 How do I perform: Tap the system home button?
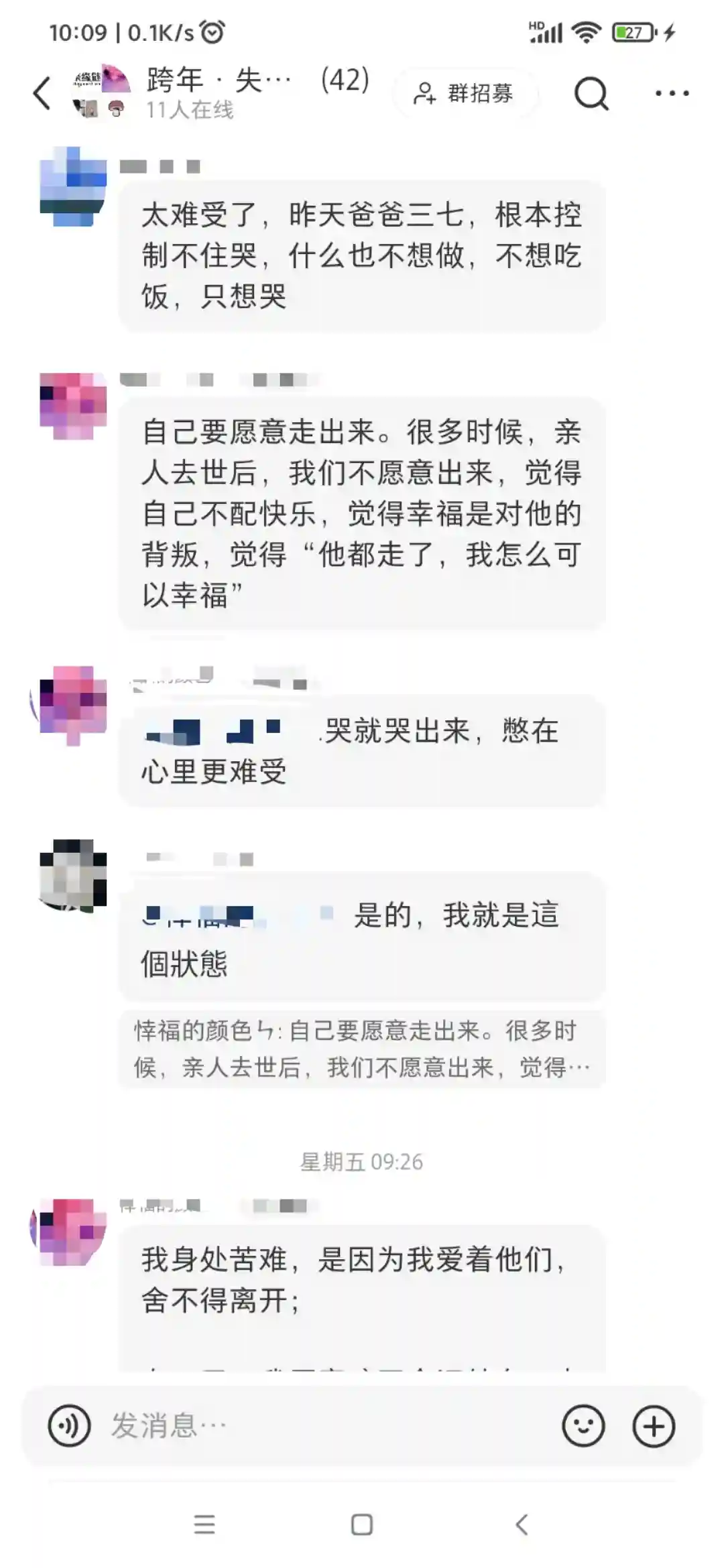pyautogui.click(x=362, y=1525)
